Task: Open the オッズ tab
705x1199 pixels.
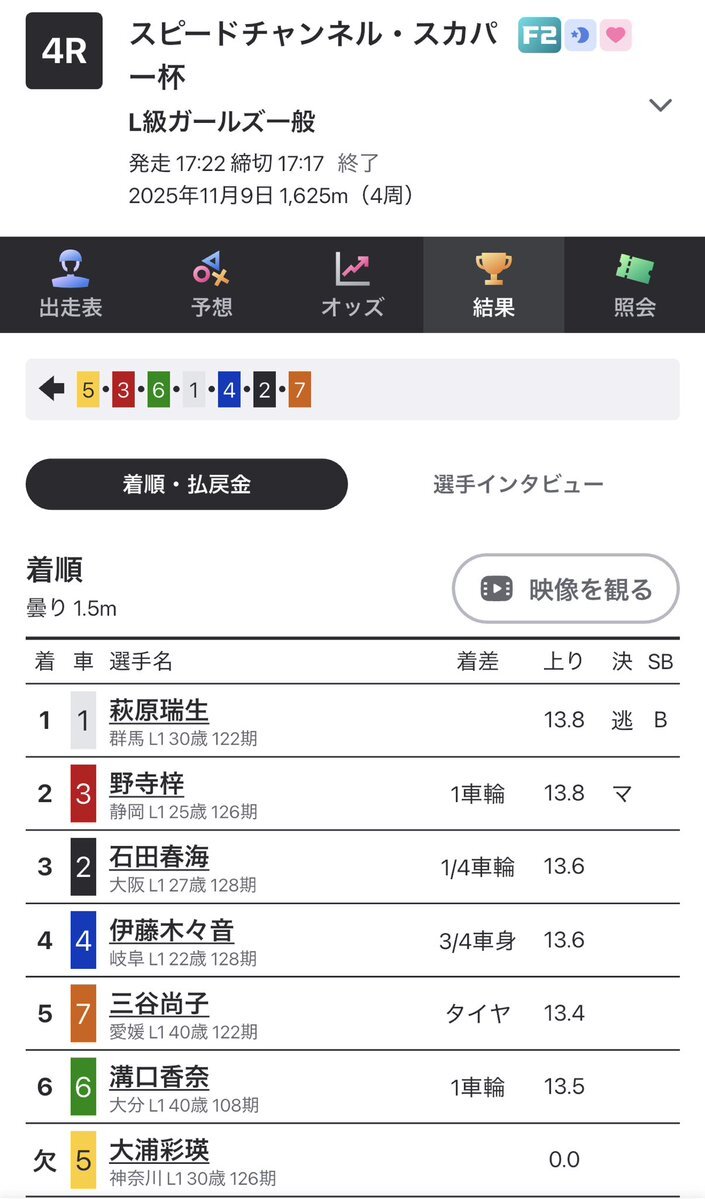Action: 352,284
